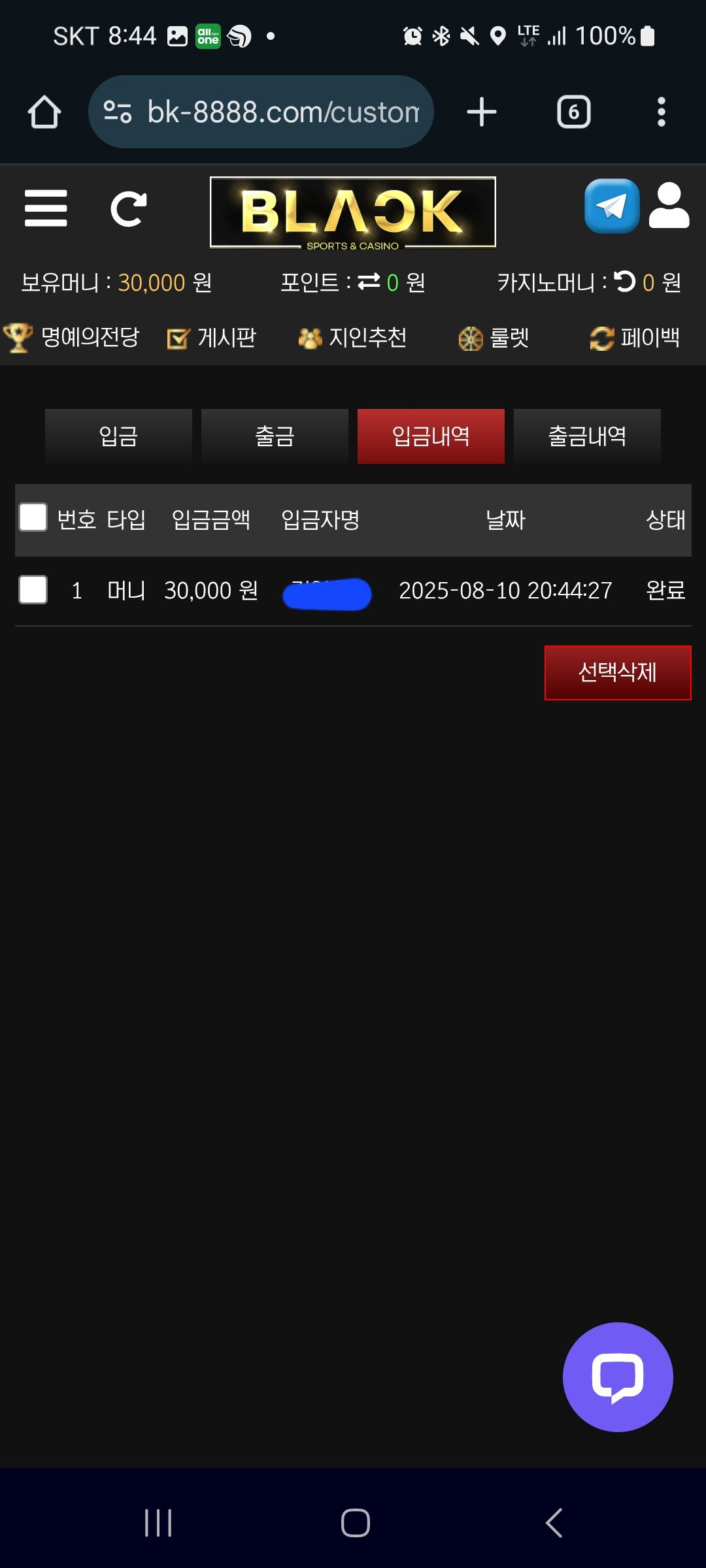
Task: Open the Telegram contact icon
Action: 611,206
